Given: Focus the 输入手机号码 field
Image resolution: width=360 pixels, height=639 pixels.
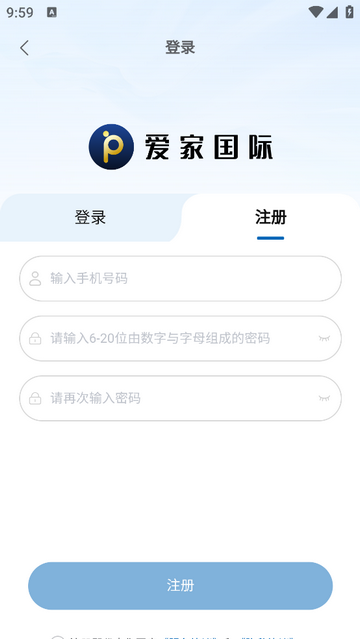Looking at the screenshot, I should coord(180,279).
